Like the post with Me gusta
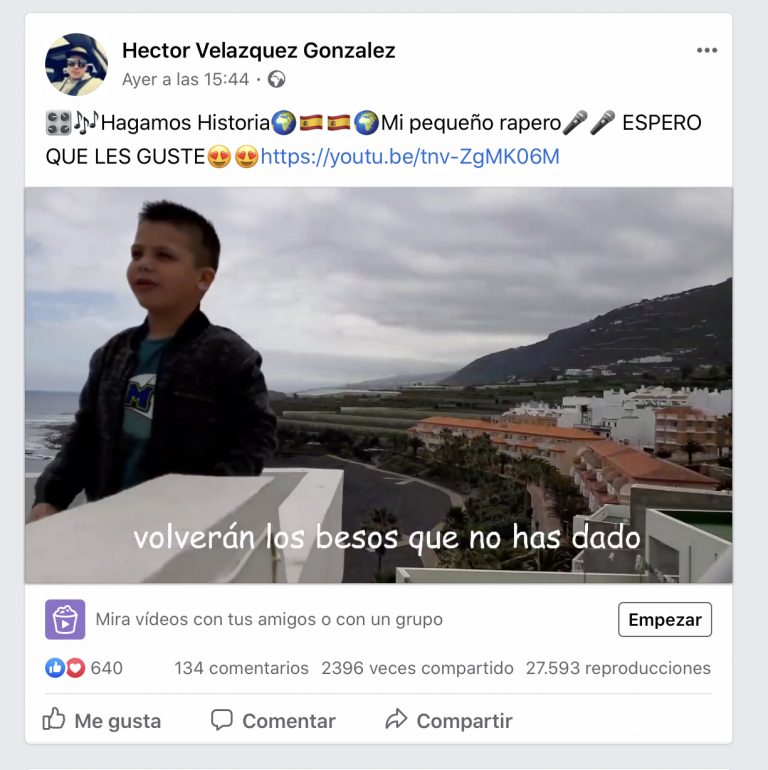 (102, 720)
